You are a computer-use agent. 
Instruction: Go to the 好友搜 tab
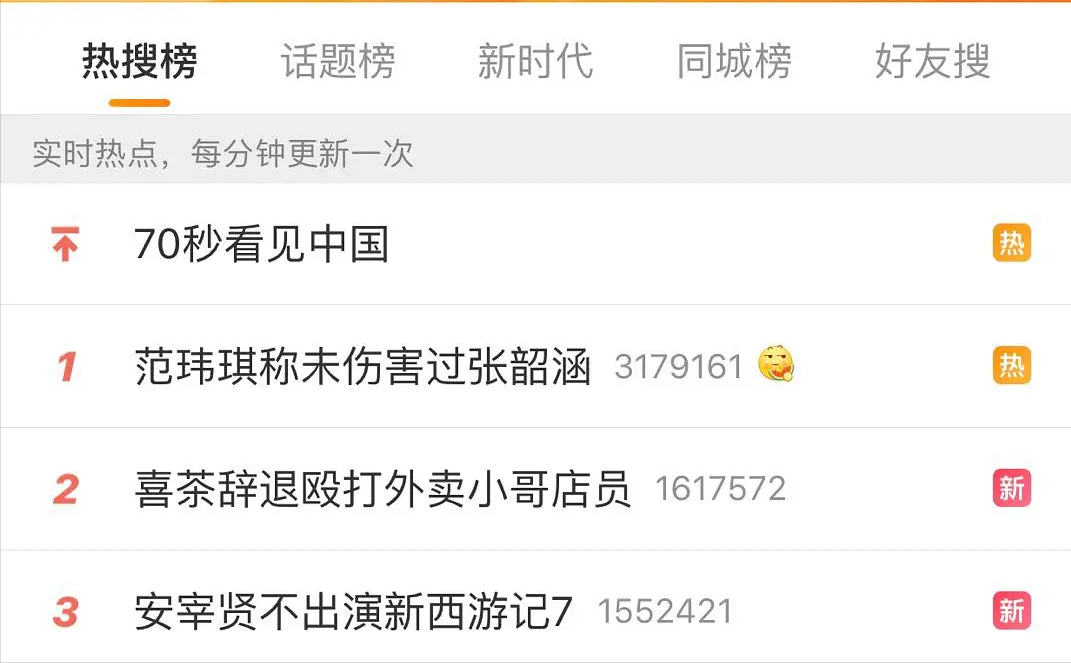point(932,61)
